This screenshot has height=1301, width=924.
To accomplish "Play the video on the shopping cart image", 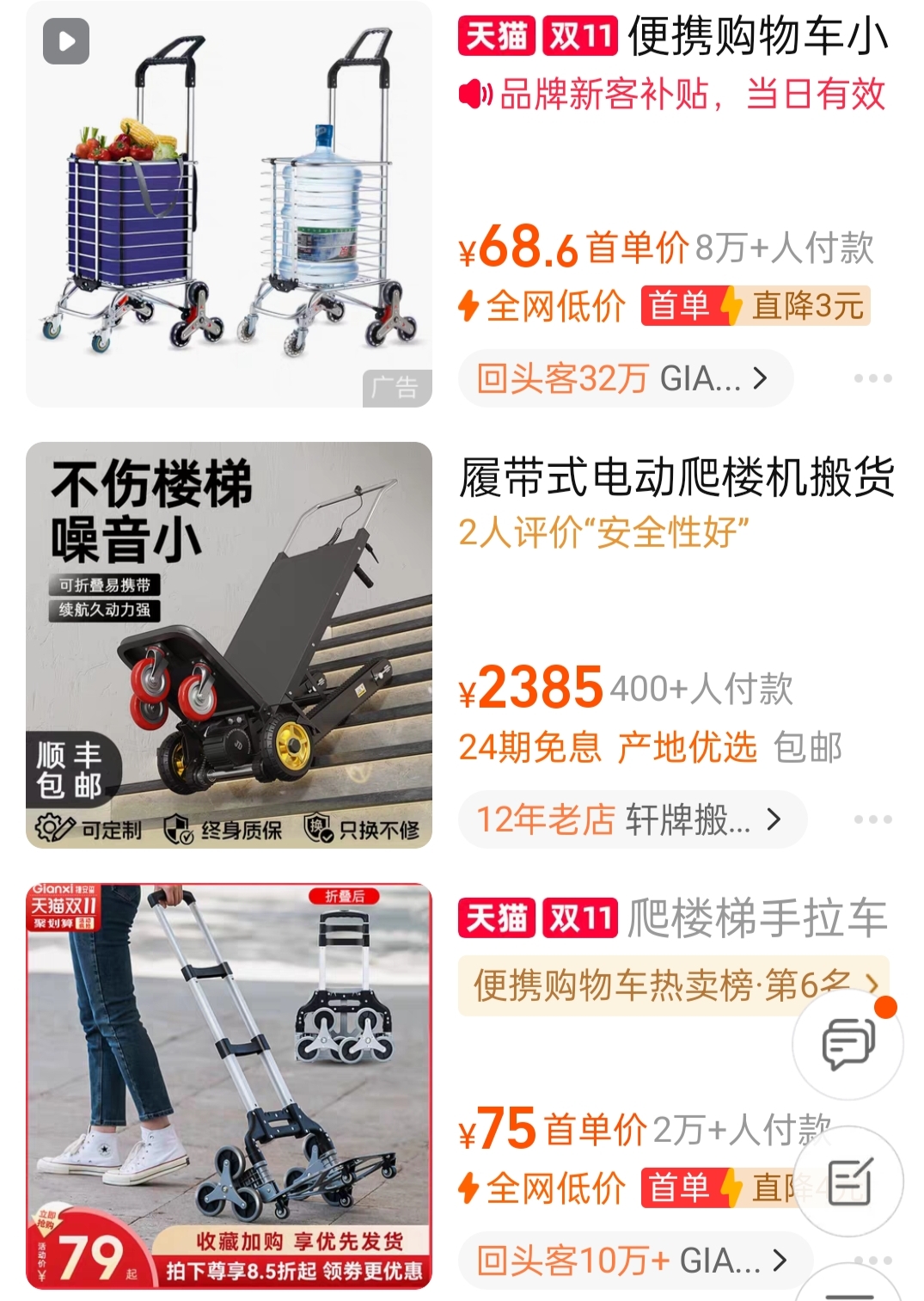I will click(66, 41).
